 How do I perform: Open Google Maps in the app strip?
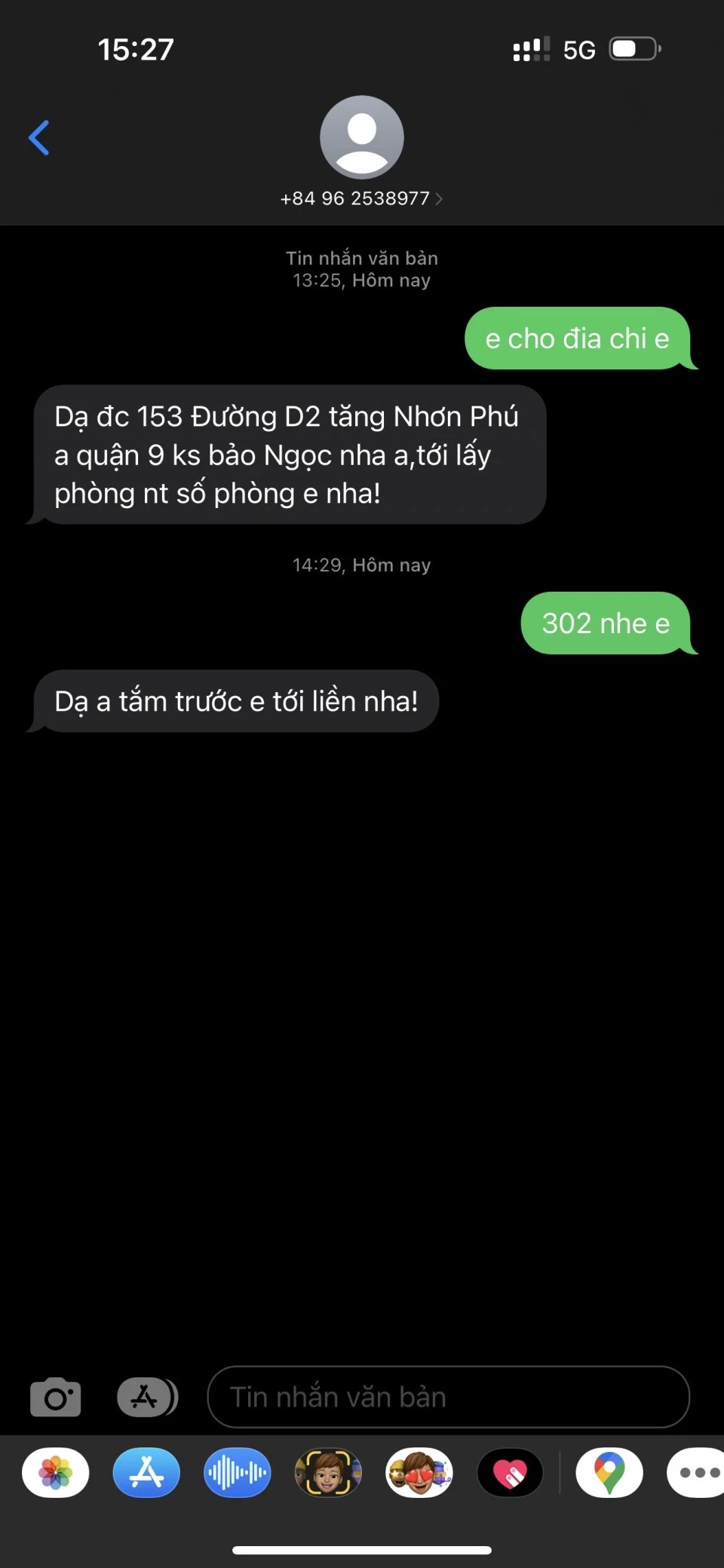pyautogui.click(x=609, y=1472)
